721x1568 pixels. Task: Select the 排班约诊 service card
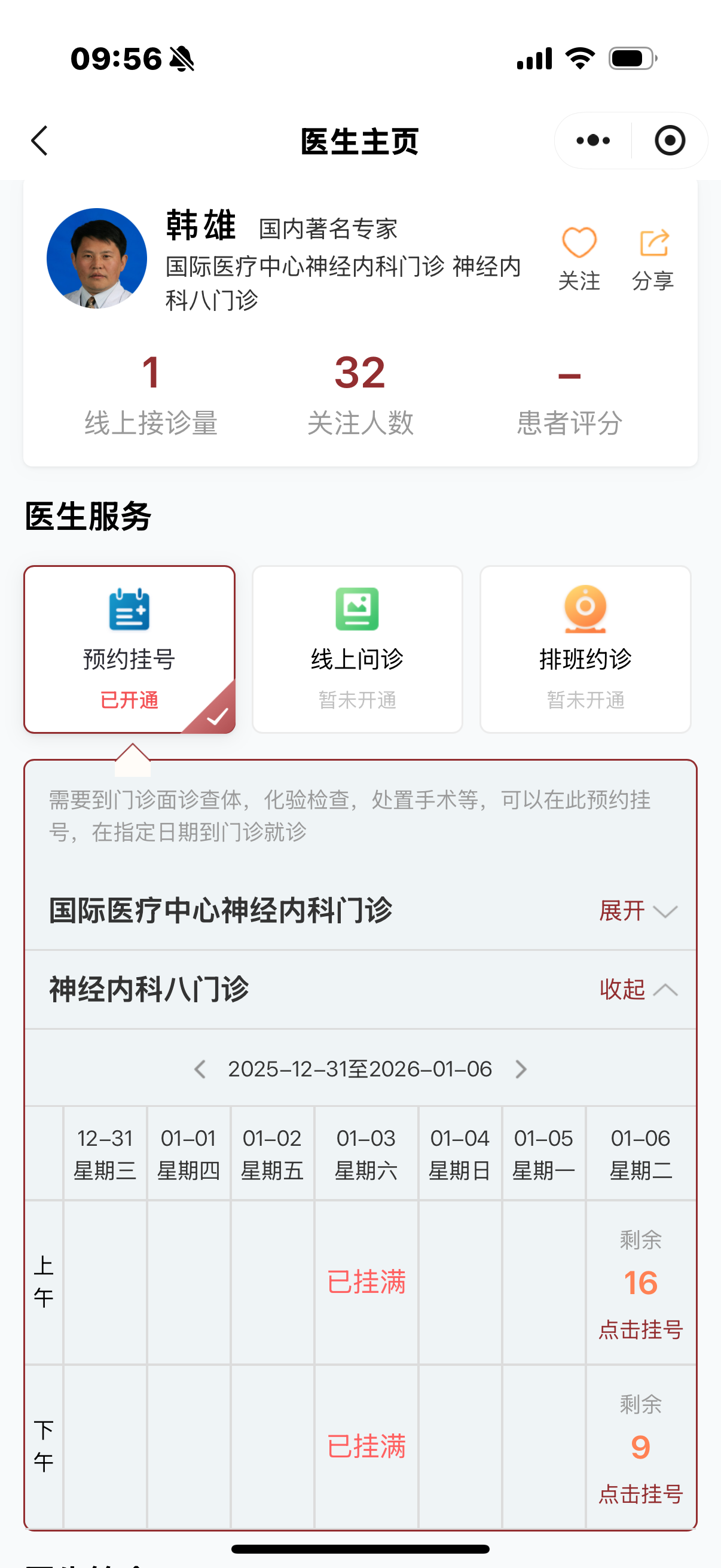585,649
